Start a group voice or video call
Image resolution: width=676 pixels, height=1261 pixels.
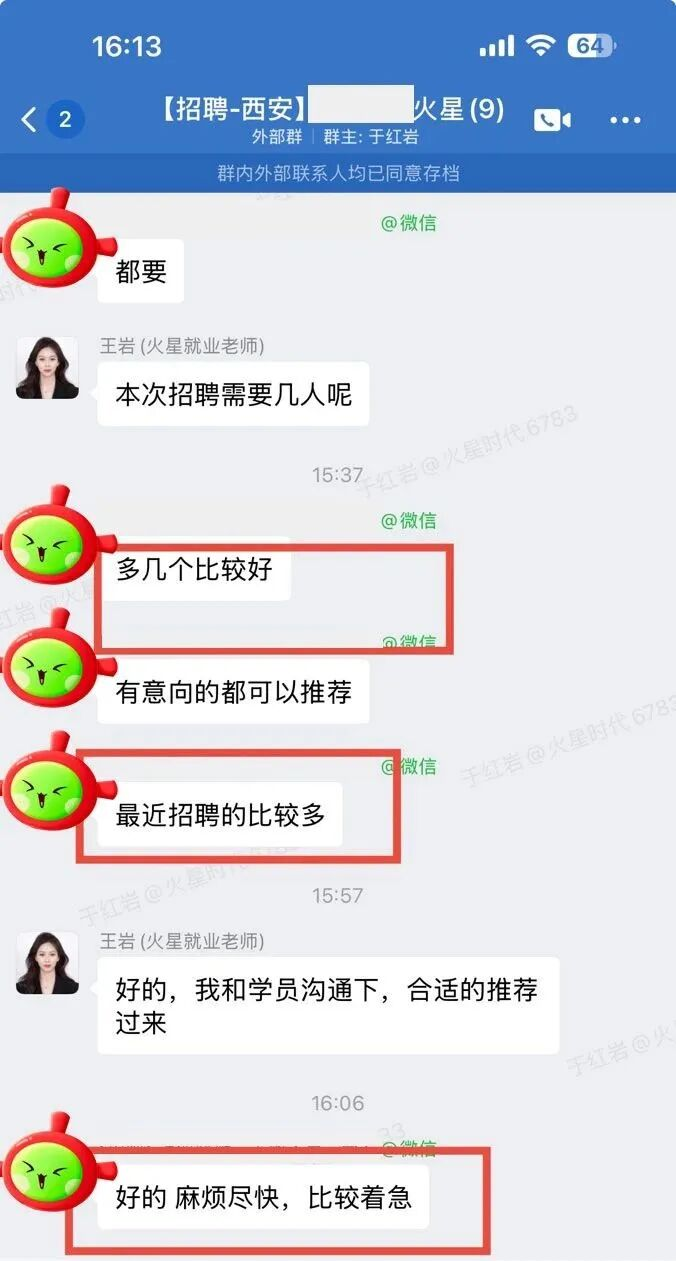click(x=551, y=120)
